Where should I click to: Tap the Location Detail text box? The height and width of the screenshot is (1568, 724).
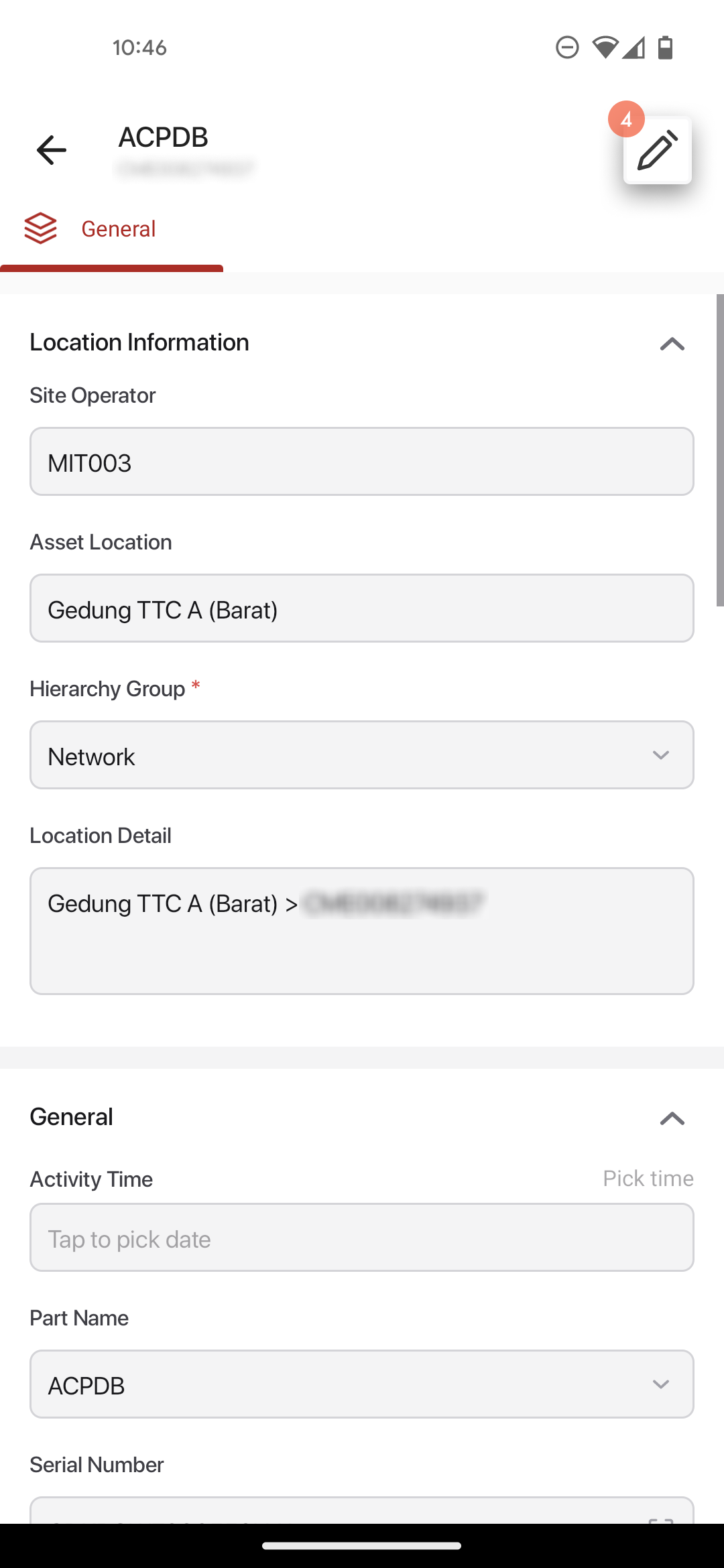(362, 931)
